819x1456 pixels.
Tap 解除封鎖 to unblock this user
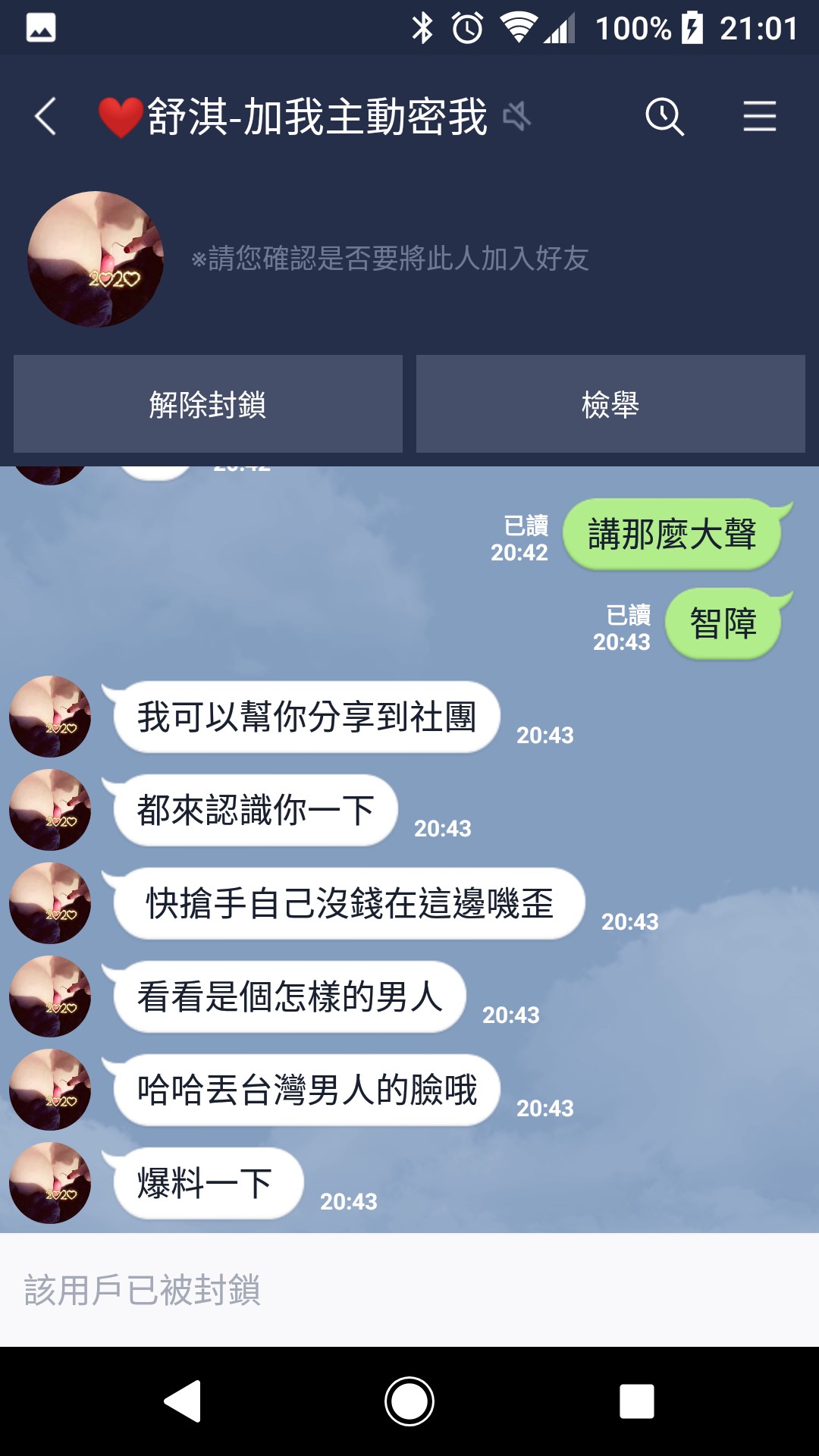click(208, 404)
